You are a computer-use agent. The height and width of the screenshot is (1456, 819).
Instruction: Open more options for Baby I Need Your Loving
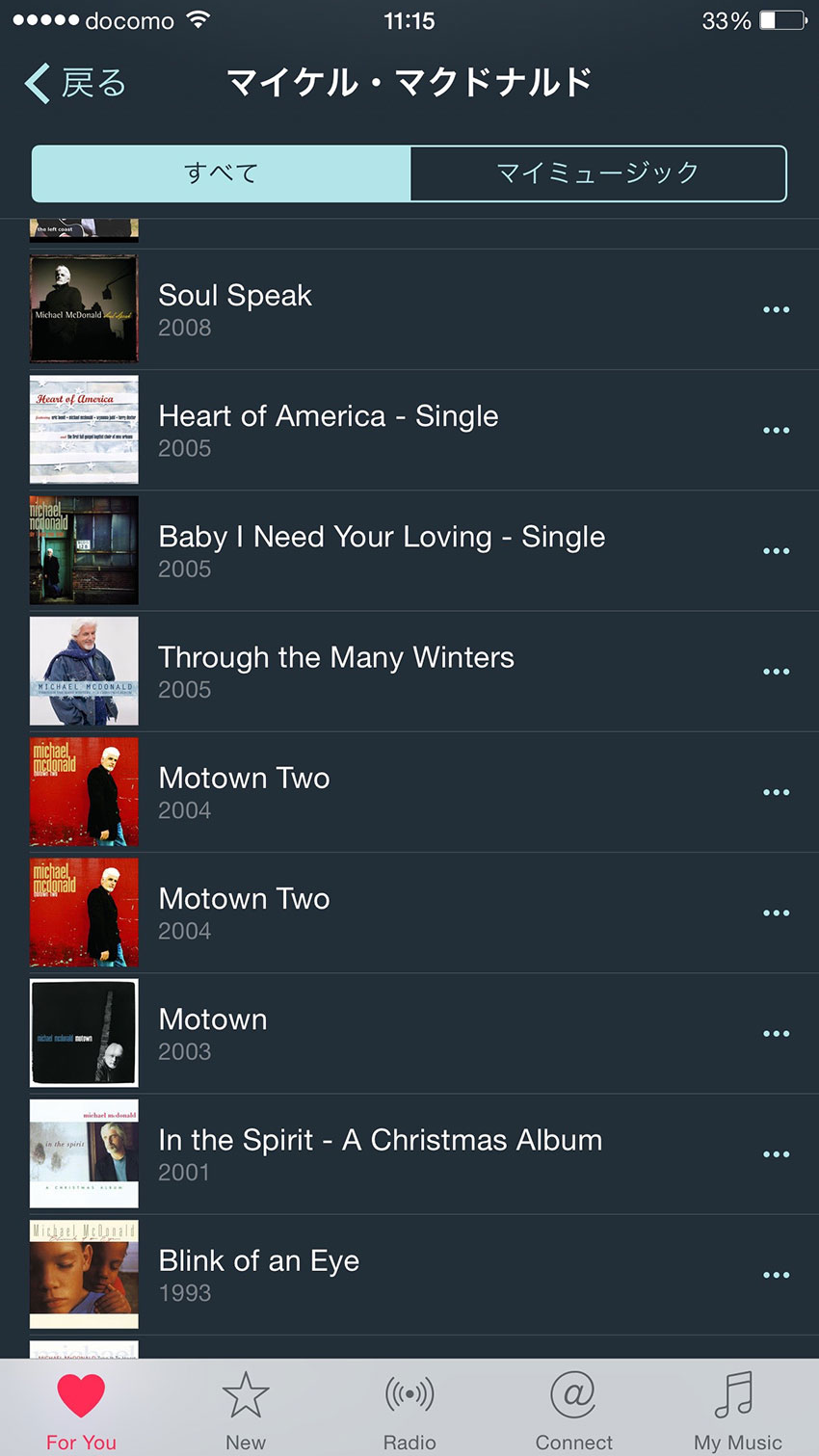[x=776, y=551]
